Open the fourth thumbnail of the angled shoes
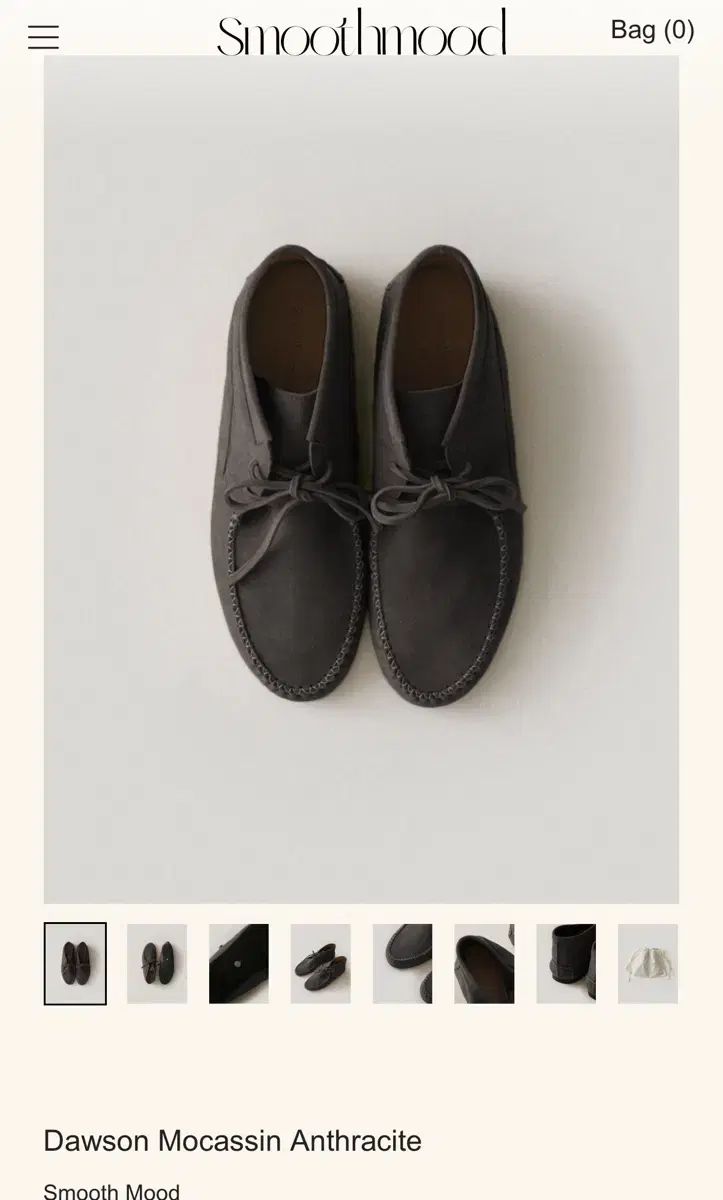Viewport: 723px width, 1200px height. (x=321, y=963)
